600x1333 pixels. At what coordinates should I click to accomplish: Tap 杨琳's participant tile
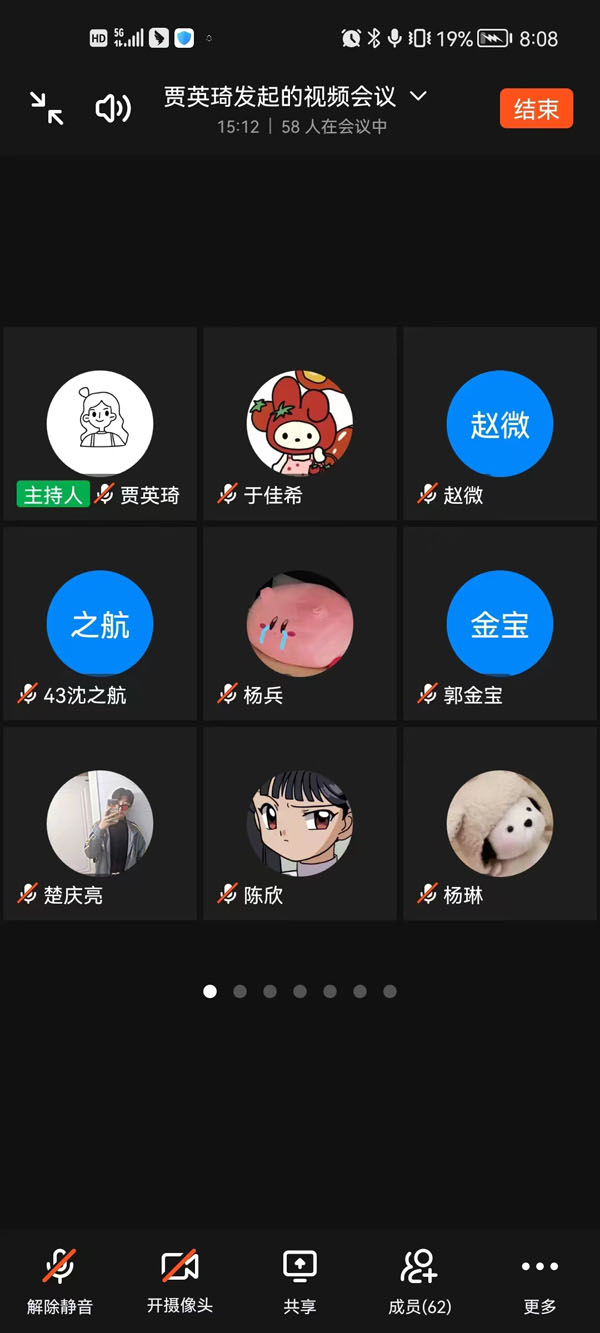click(x=500, y=824)
